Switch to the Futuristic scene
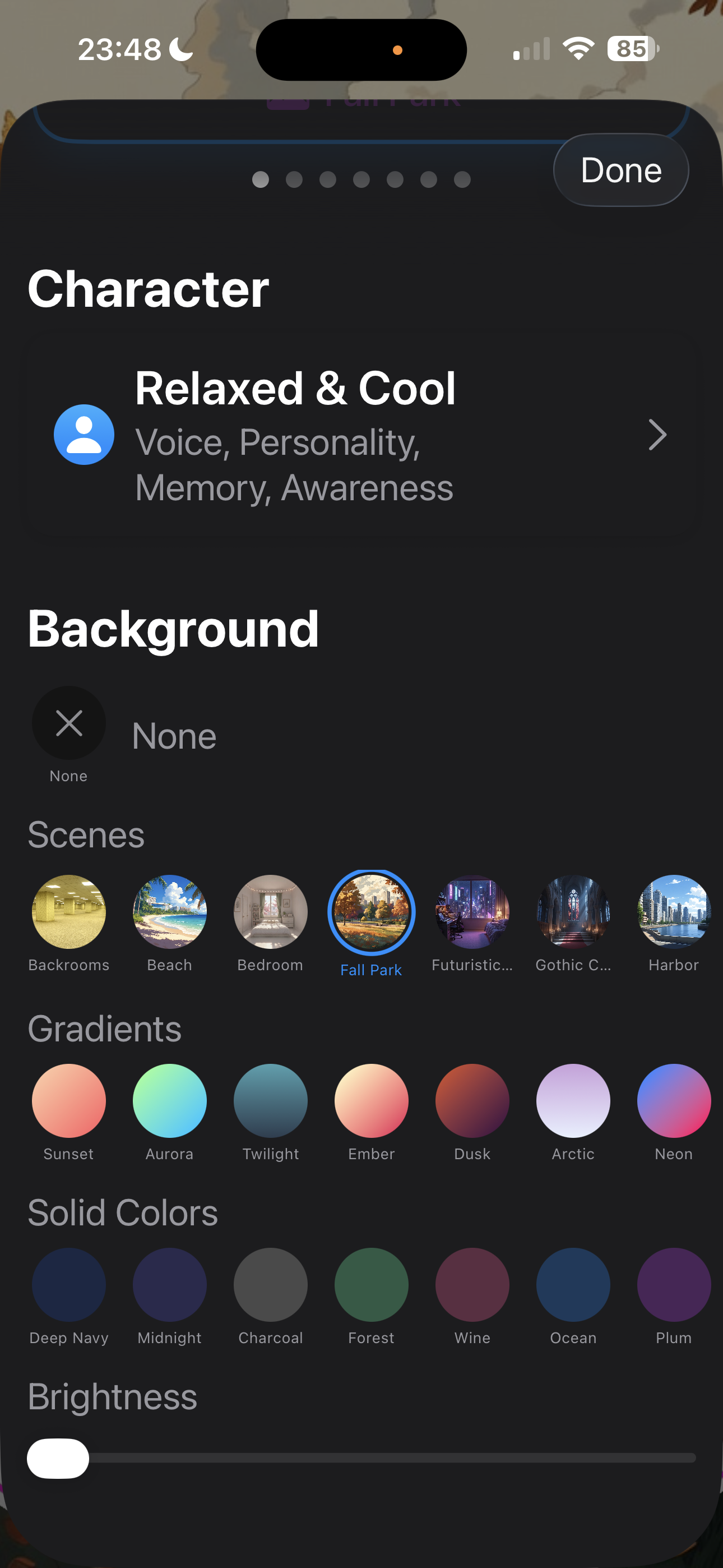 point(472,912)
